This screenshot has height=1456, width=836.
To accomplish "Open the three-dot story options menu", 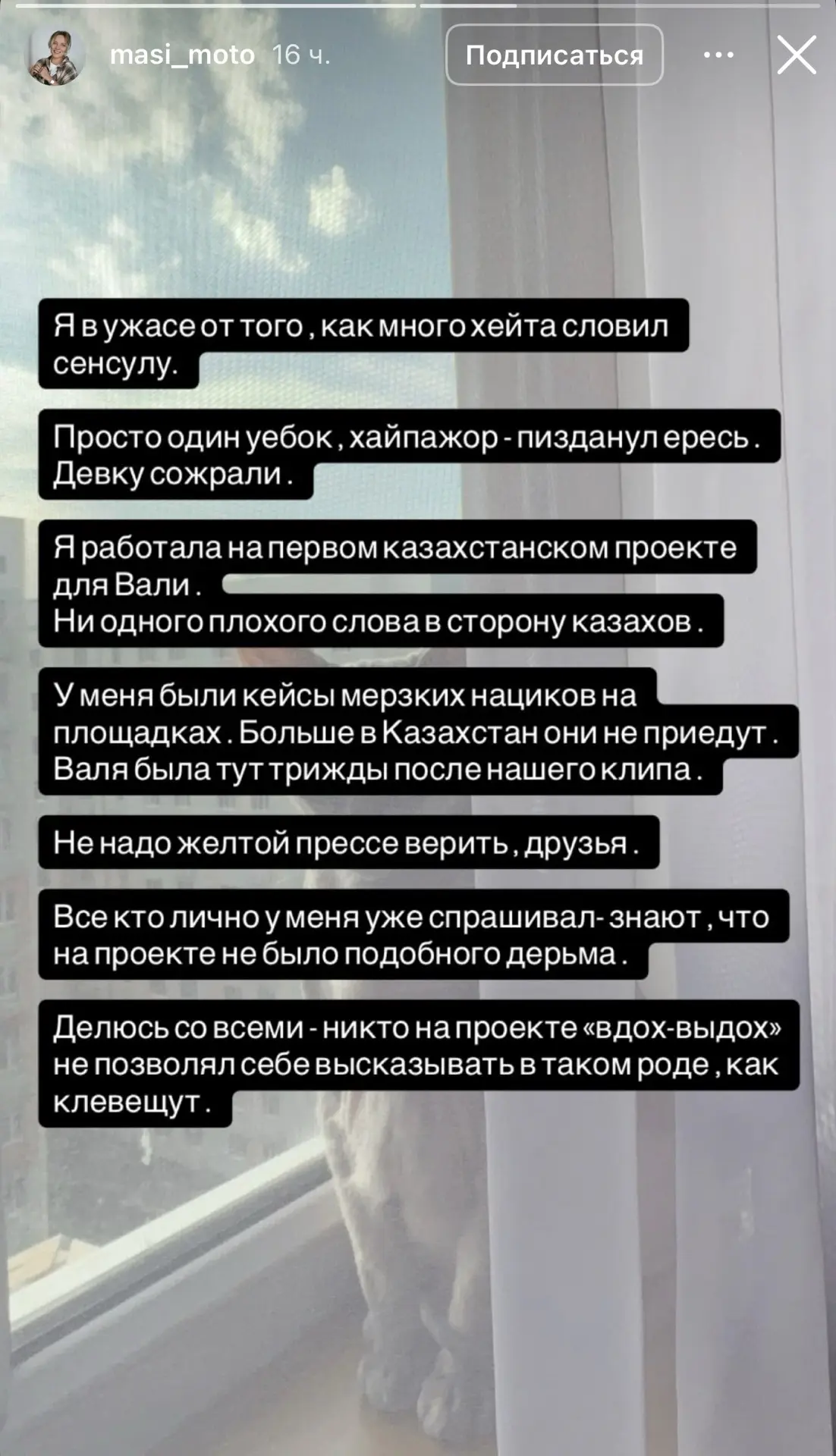I will 718,55.
